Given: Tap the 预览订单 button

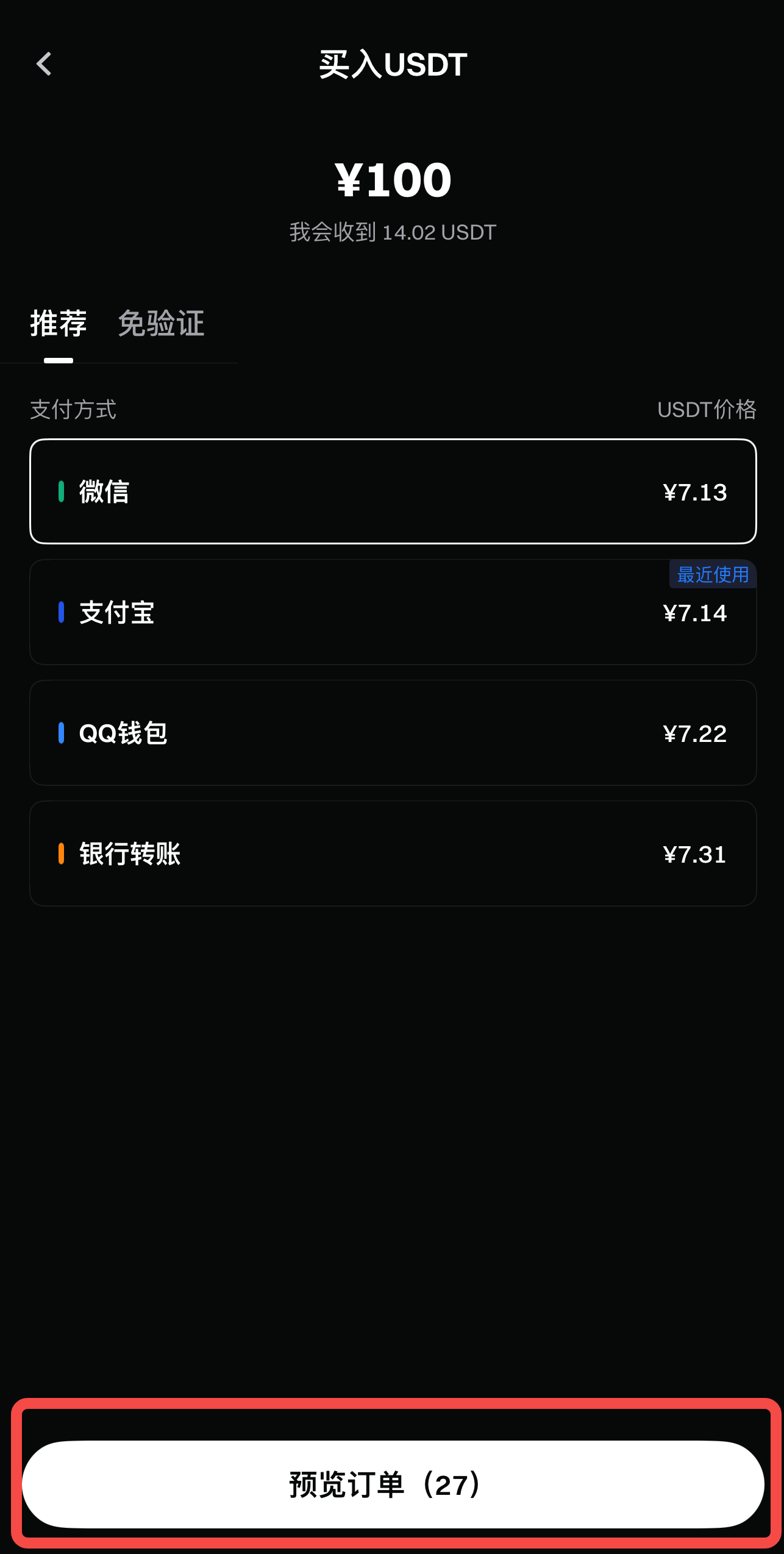Looking at the screenshot, I should (x=393, y=1484).
